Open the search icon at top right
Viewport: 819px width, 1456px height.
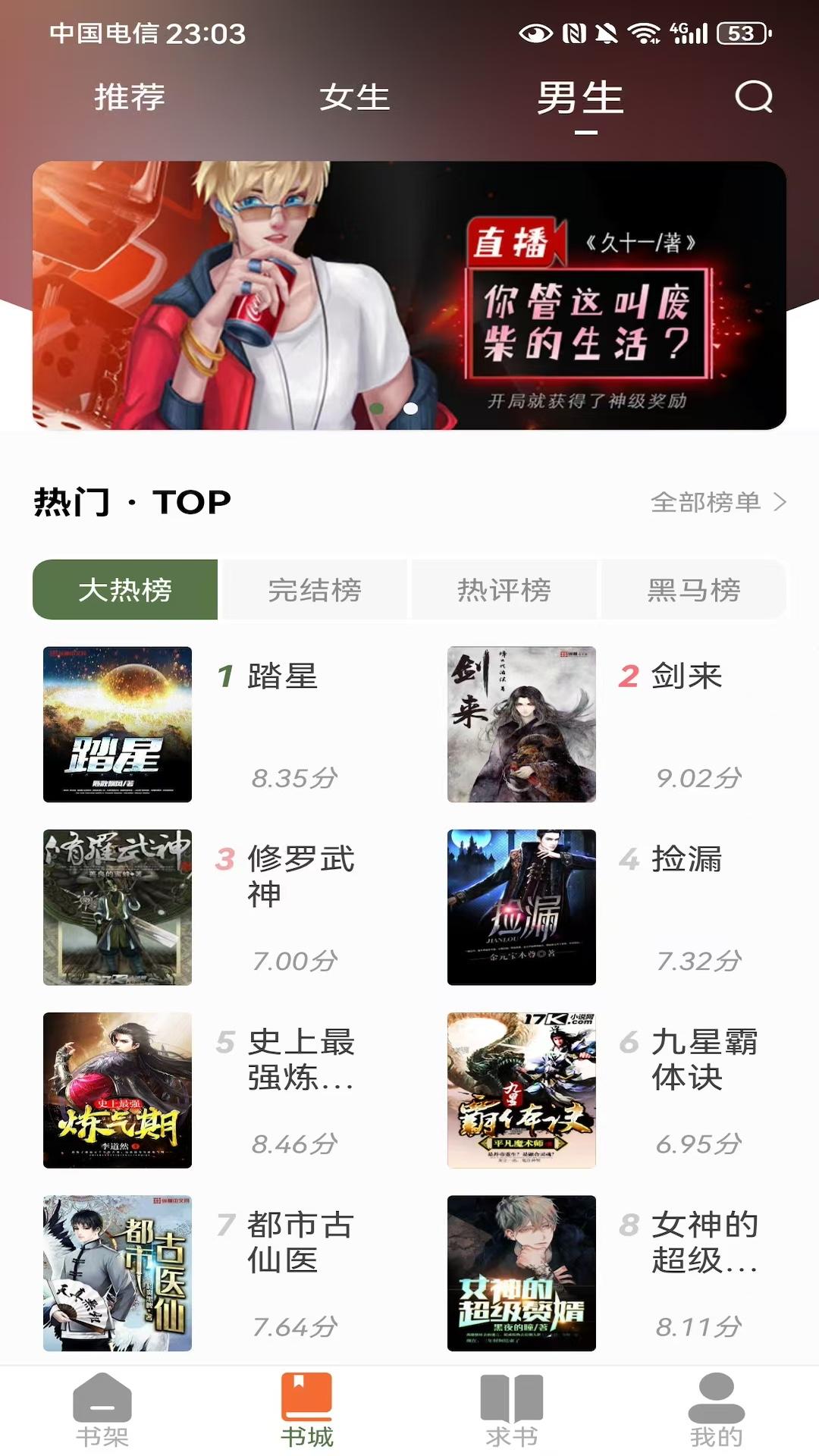pyautogui.click(x=751, y=97)
